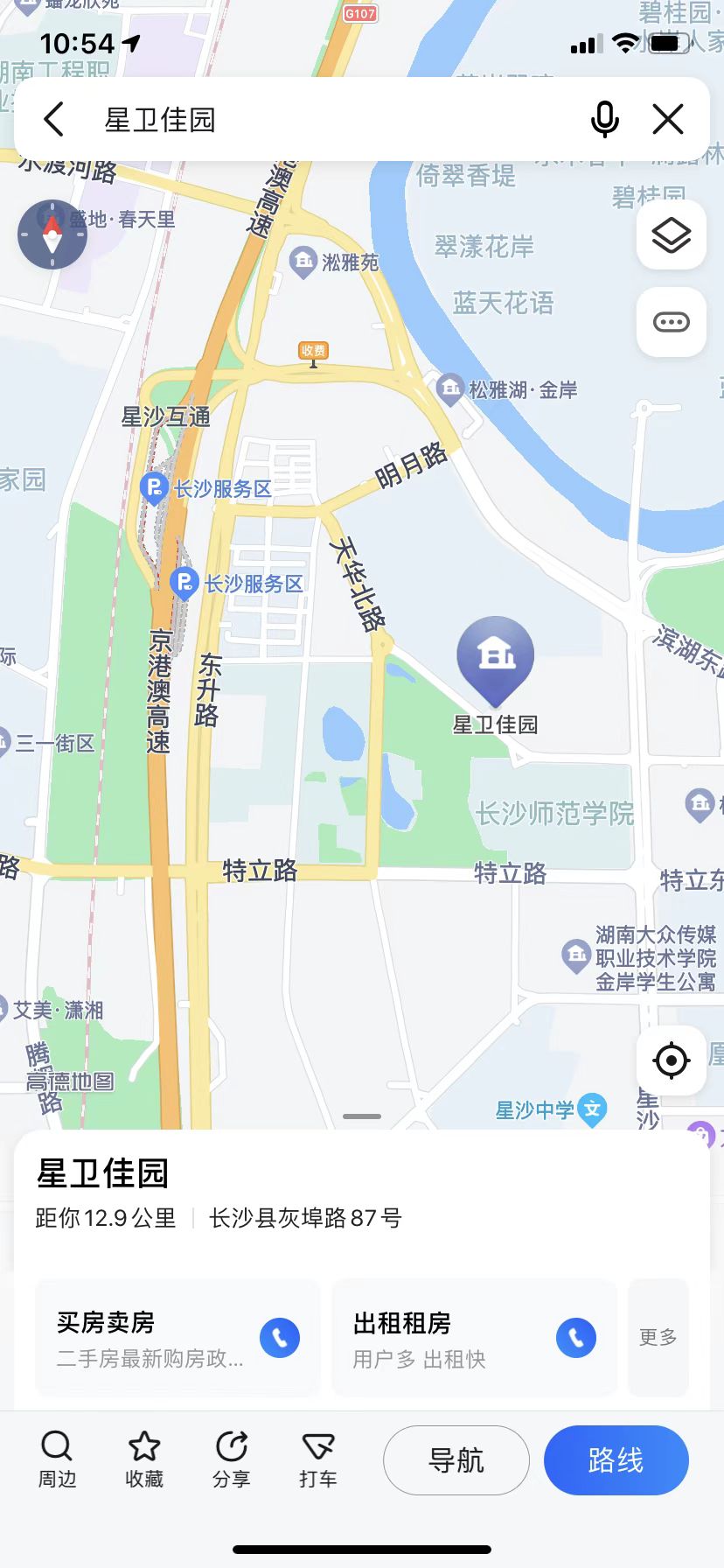Call about 买房卖房 service
This screenshot has height=1568, width=724.
pyautogui.click(x=280, y=1337)
